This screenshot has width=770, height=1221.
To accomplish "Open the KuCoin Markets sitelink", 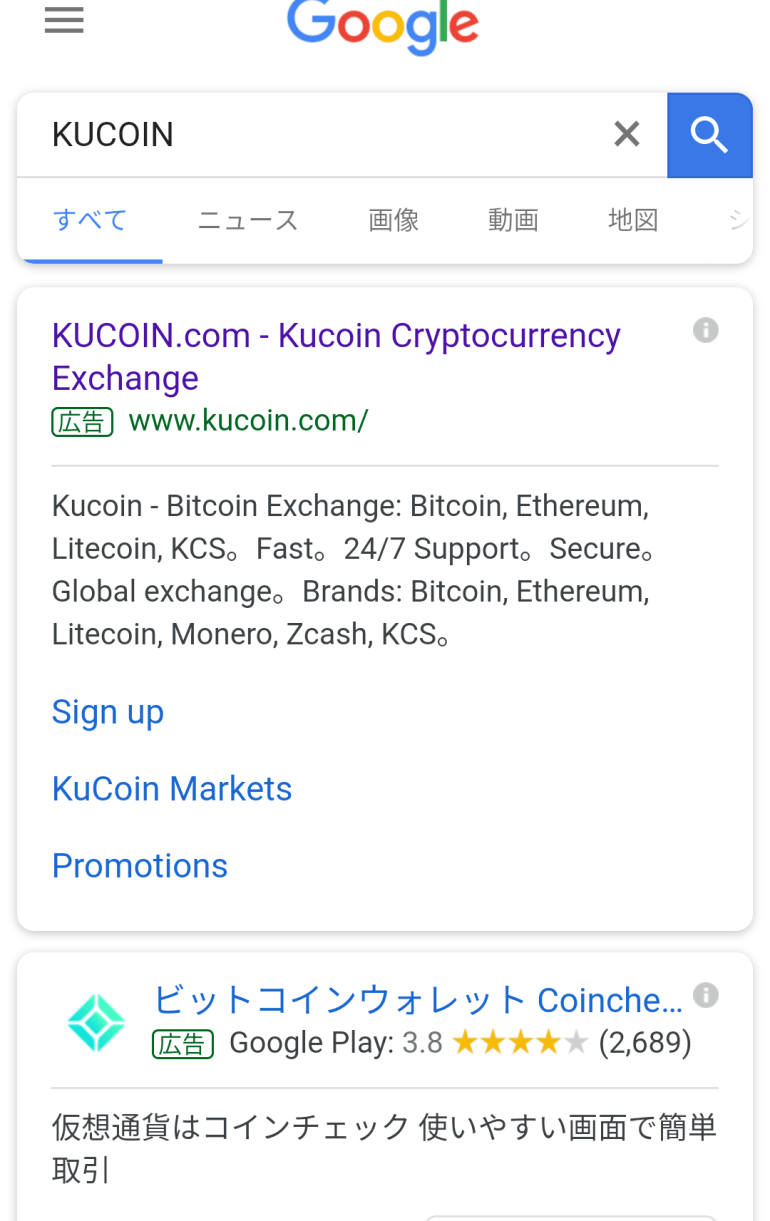I will click(x=172, y=789).
